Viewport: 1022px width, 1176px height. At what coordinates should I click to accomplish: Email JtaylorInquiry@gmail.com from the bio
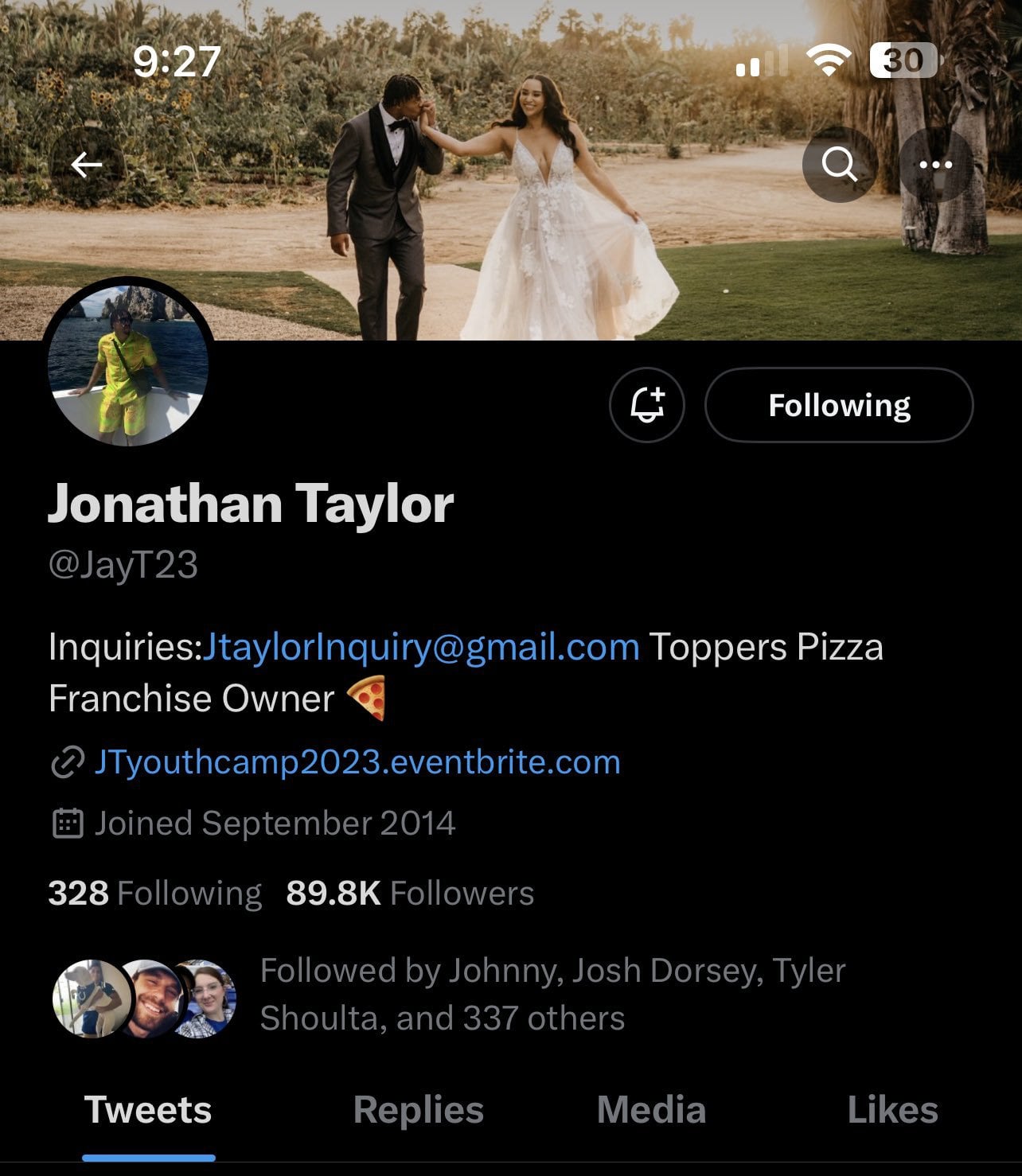coord(421,647)
